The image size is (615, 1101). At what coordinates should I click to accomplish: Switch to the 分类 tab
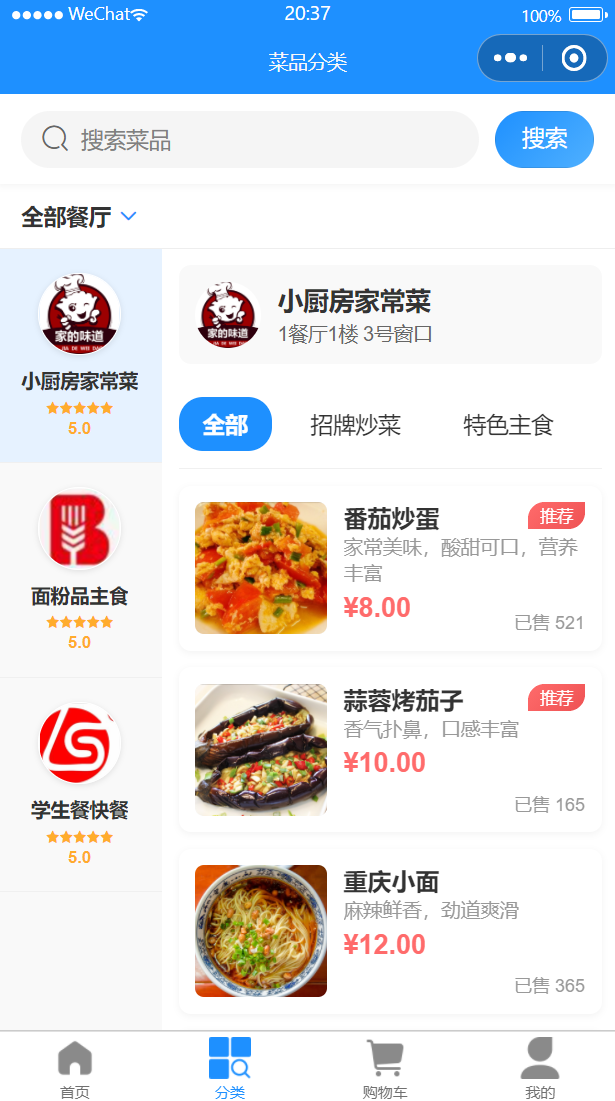pos(229,1068)
